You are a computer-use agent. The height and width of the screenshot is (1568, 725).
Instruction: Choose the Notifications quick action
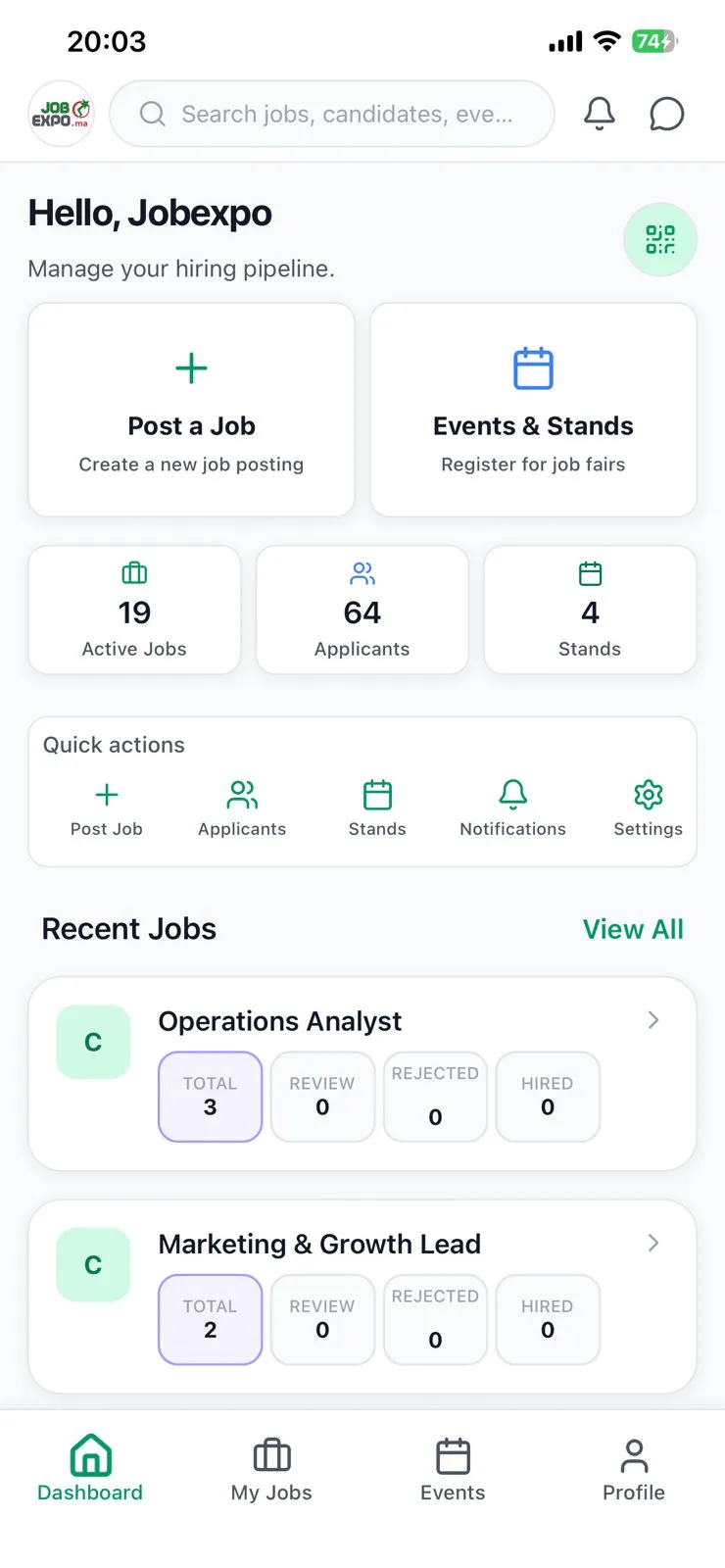click(x=512, y=808)
